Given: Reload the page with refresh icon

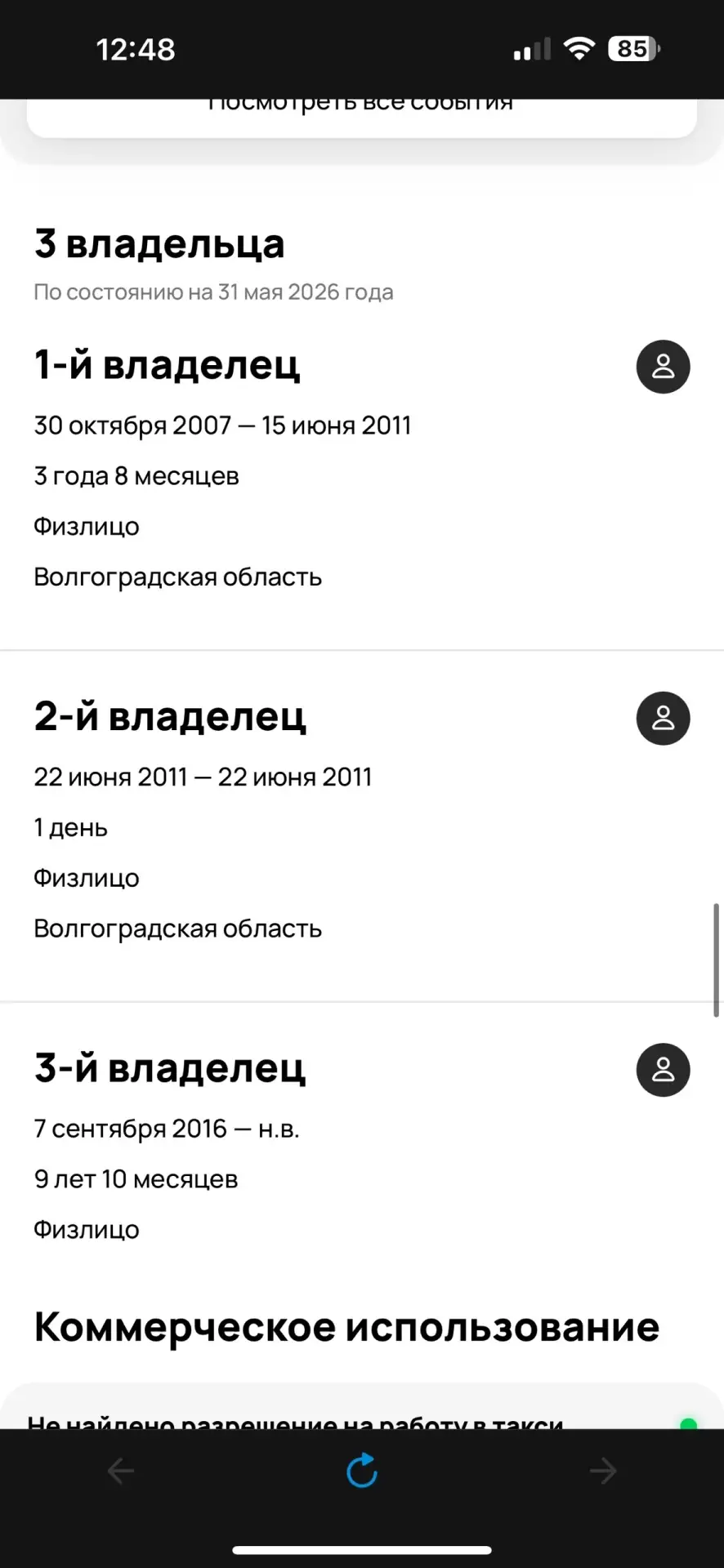Looking at the screenshot, I should click(x=361, y=1471).
